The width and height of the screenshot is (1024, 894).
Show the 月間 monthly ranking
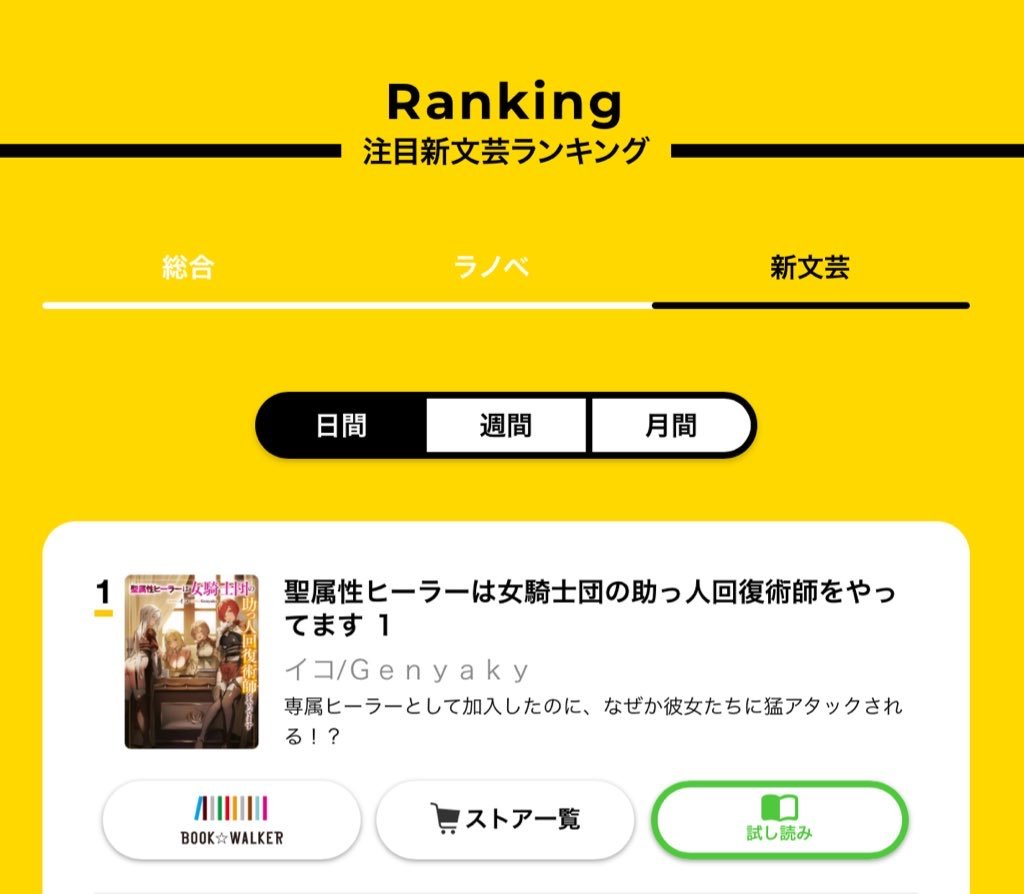click(x=670, y=426)
